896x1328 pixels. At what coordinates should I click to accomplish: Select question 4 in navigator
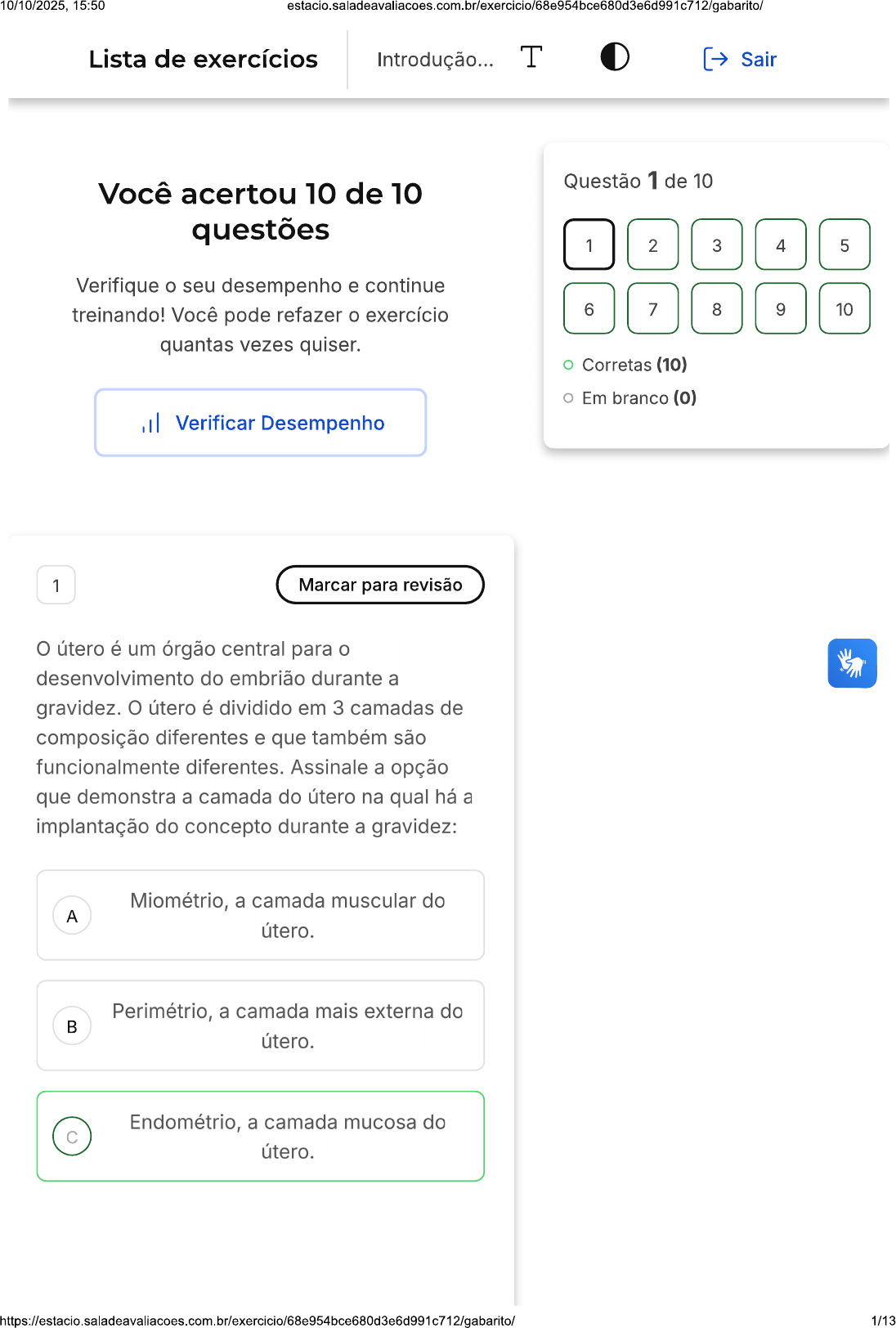[x=781, y=245]
